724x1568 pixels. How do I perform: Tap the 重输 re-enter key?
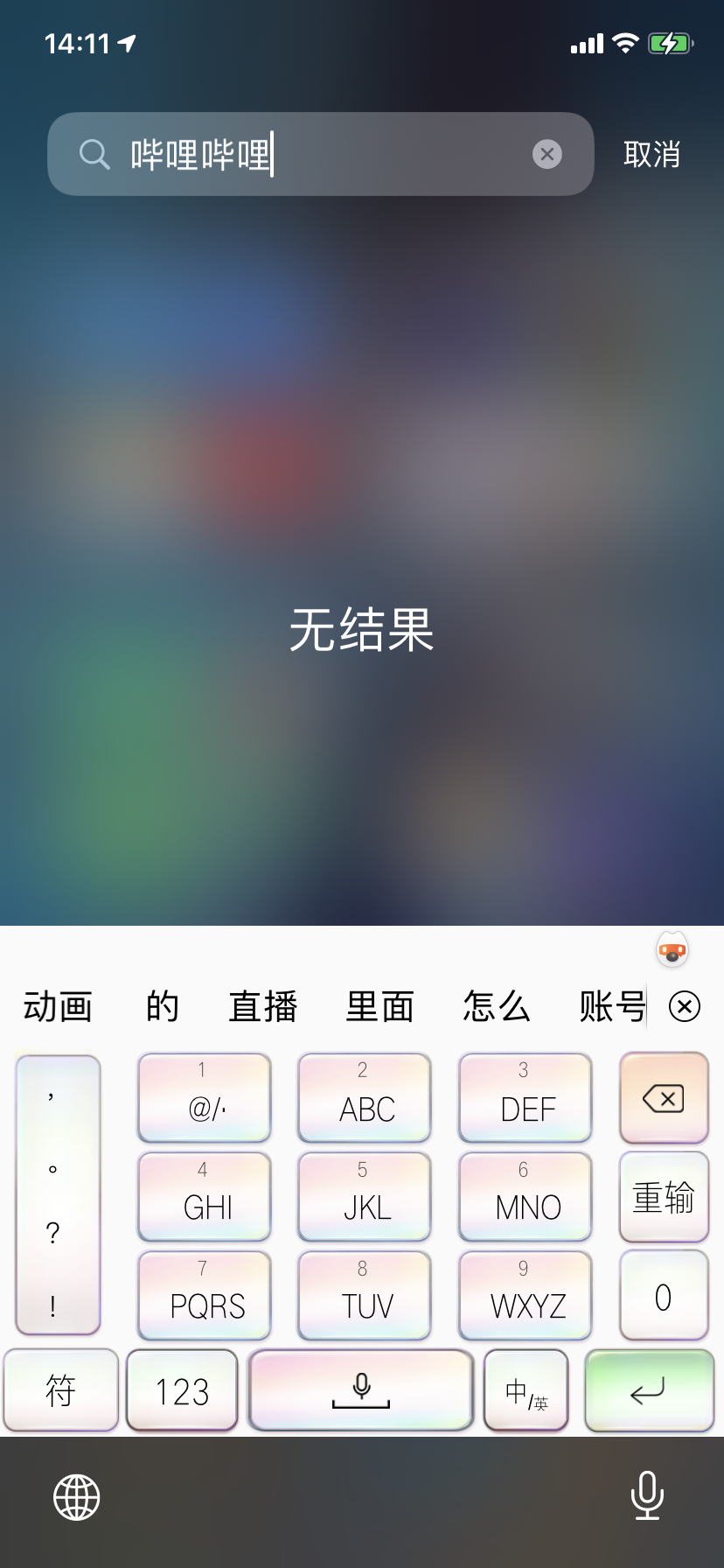pyautogui.click(x=664, y=1197)
